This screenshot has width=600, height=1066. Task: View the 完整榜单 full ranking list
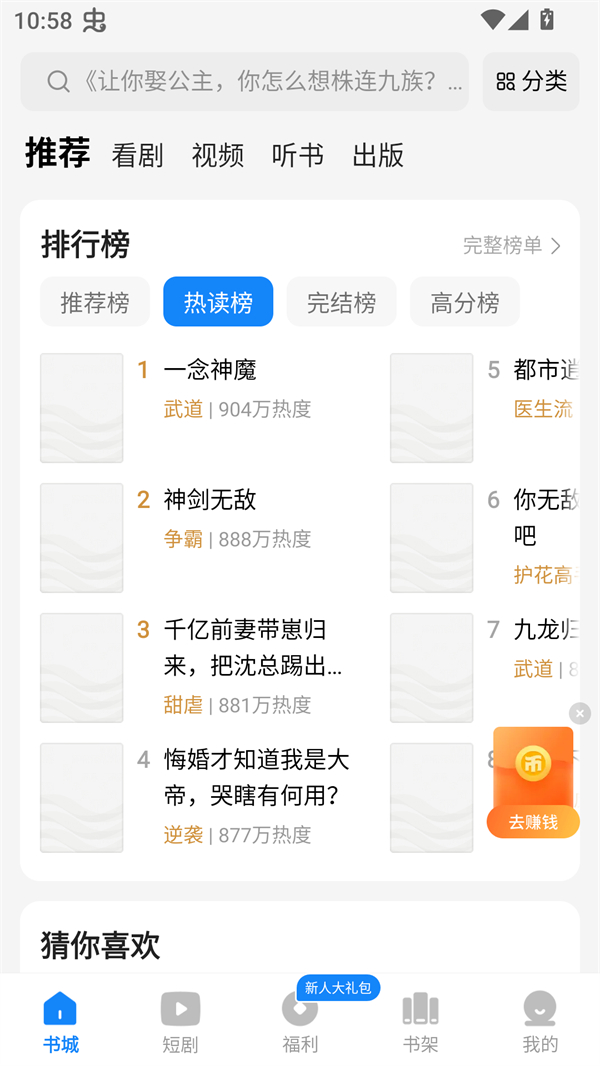(x=511, y=245)
